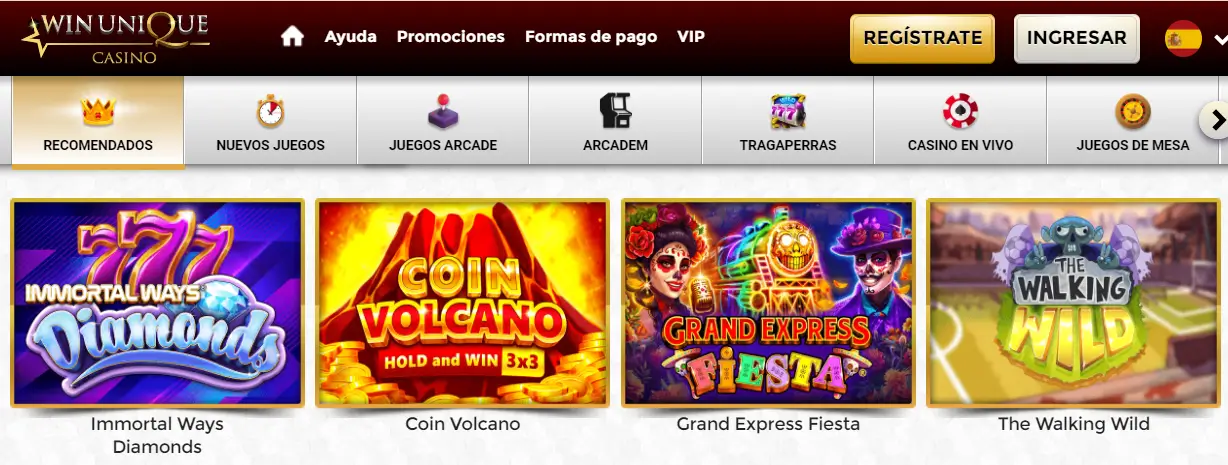Tap the REGÍSTRATE sign-up button
Viewport: 1228px width, 465px height.
point(922,38)
